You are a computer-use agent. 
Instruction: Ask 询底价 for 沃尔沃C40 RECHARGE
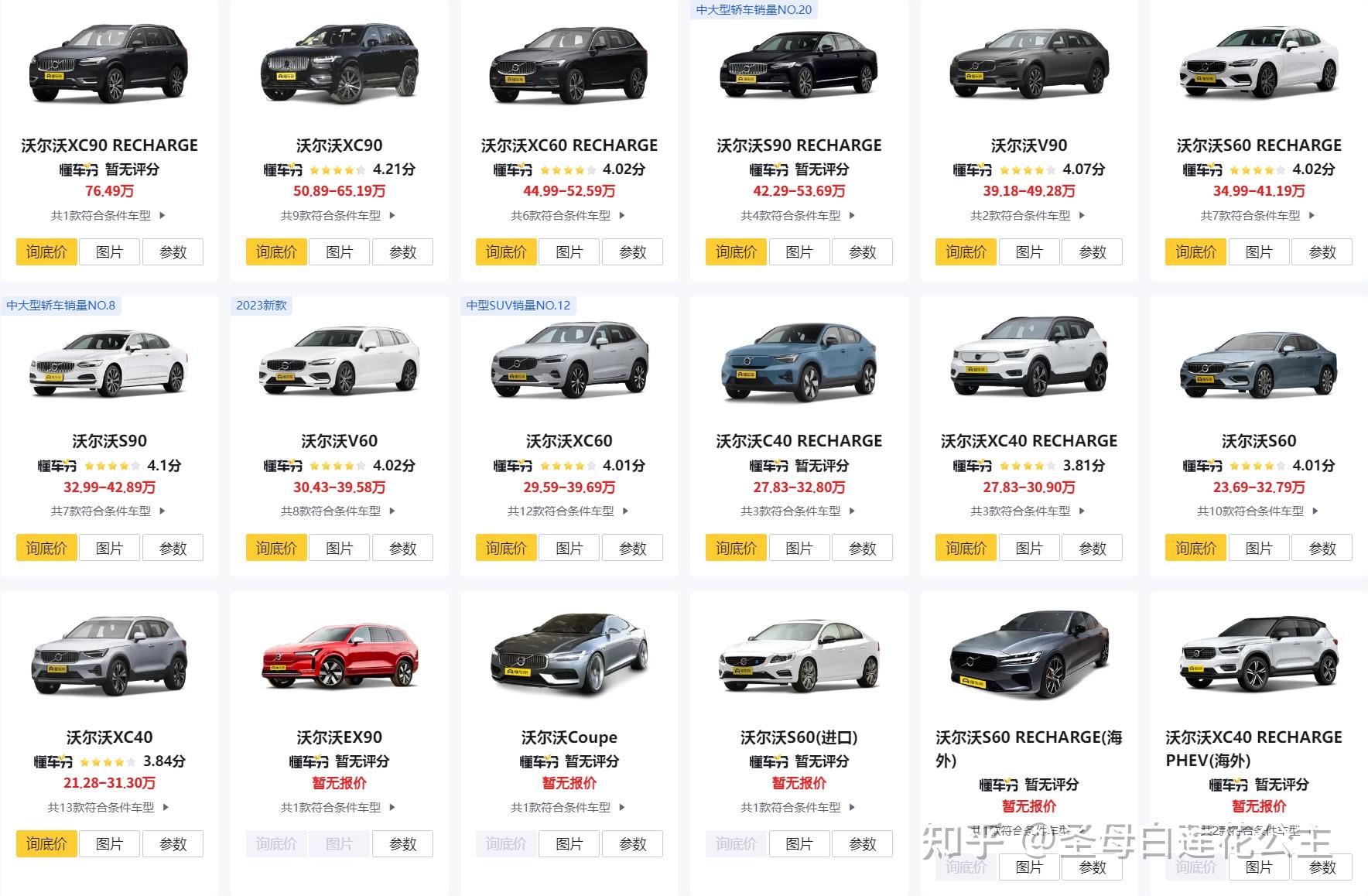click(736, 549)
